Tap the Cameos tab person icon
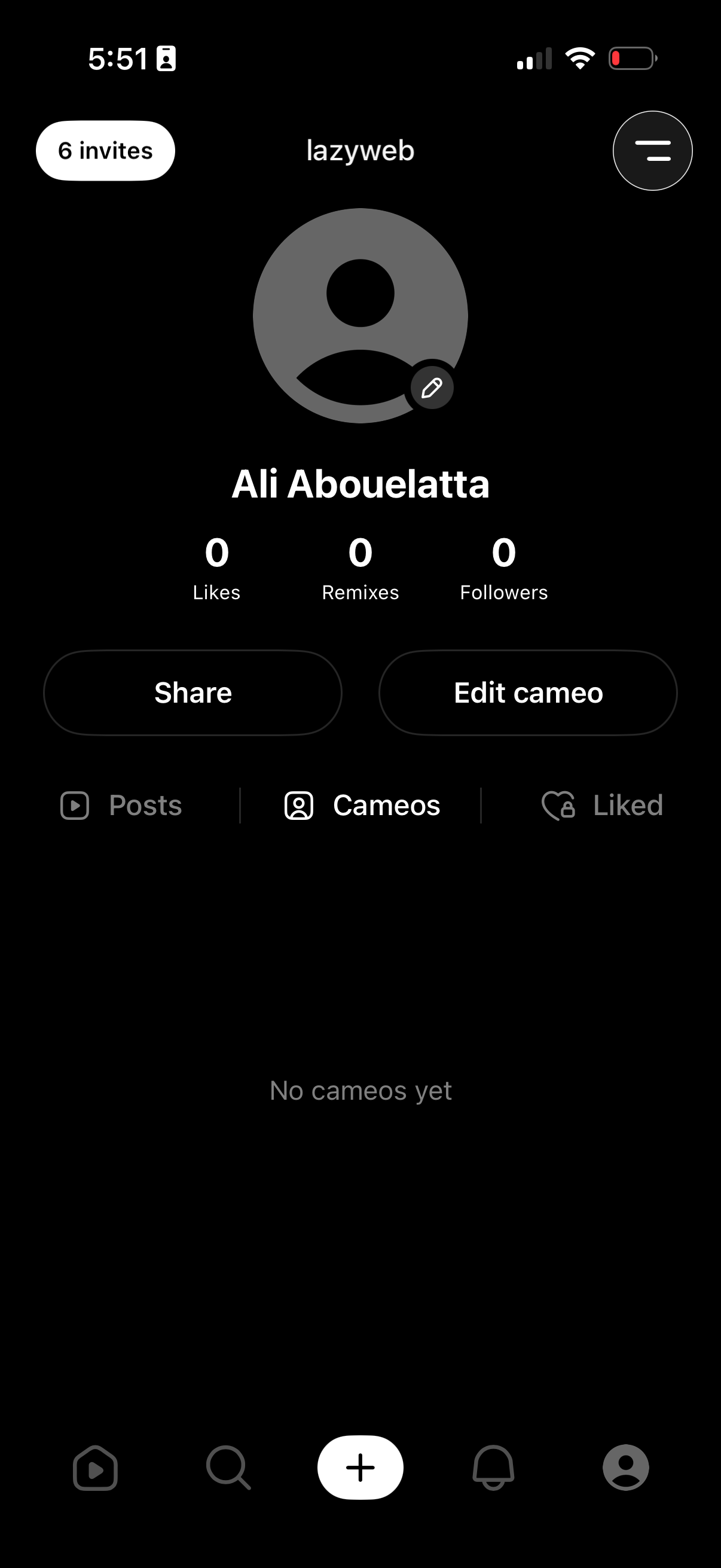Viewport: 721px width, 1568px height. pos(298,805)
